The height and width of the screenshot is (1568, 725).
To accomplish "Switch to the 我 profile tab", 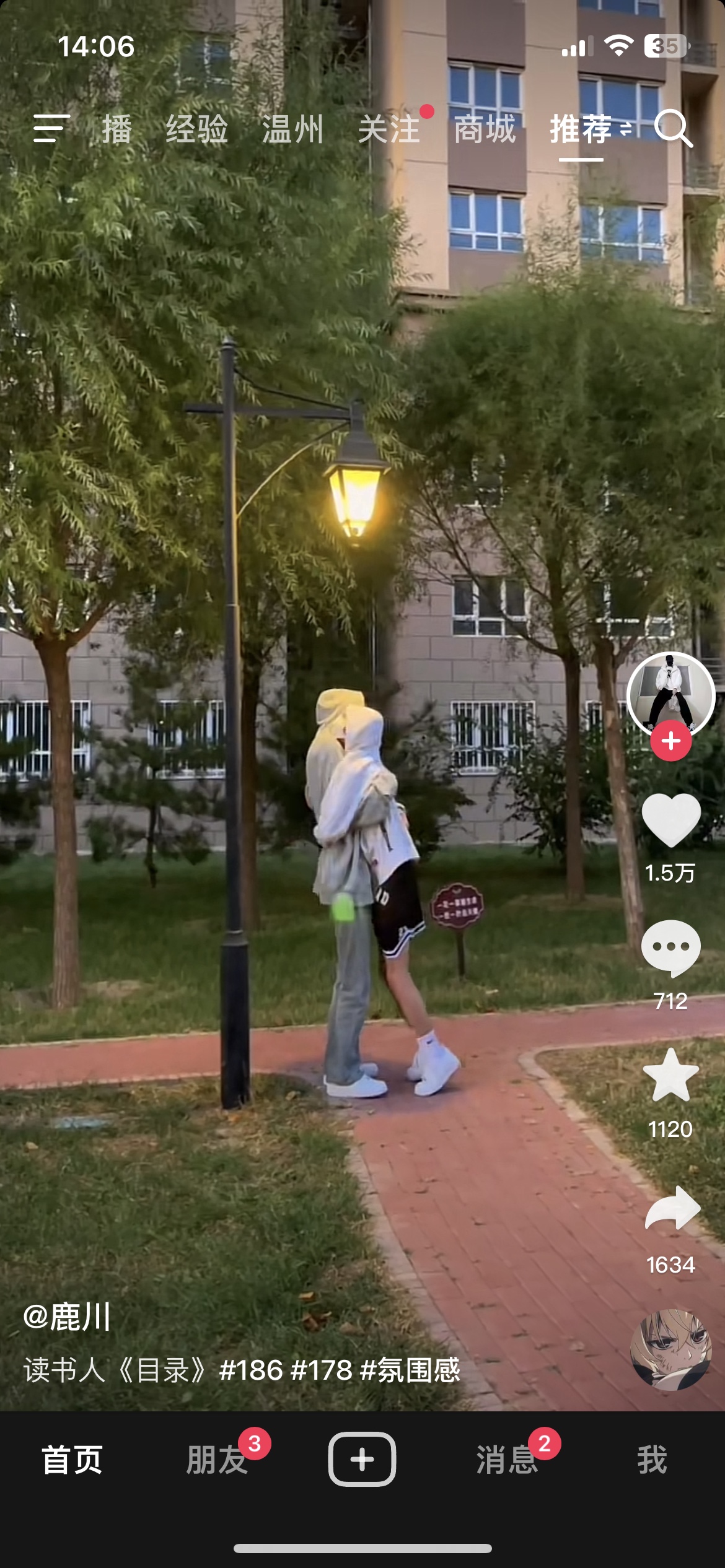I will click(652, 1459).
